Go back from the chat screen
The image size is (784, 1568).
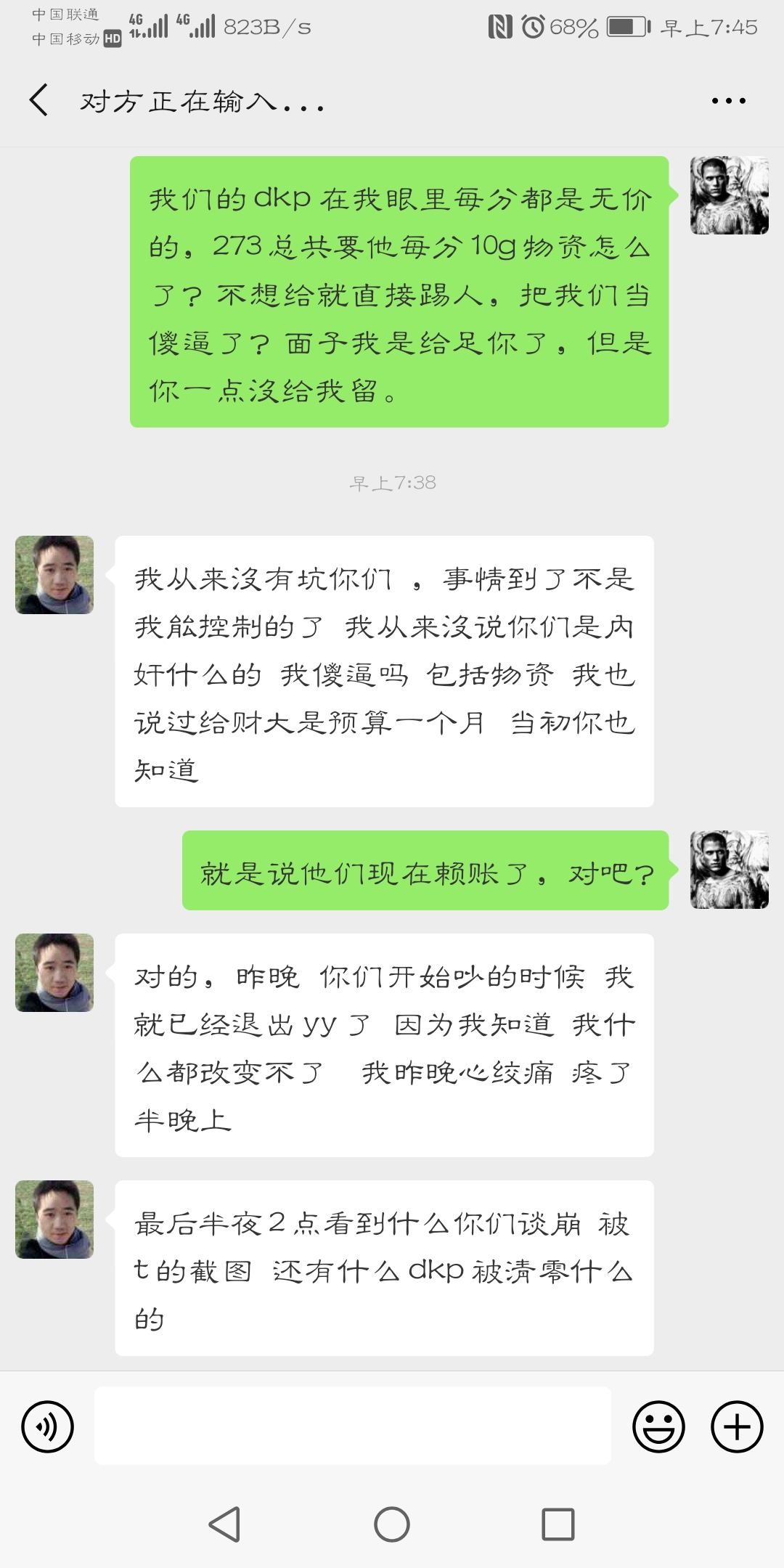pyautogui.click(x=39, y=100)
